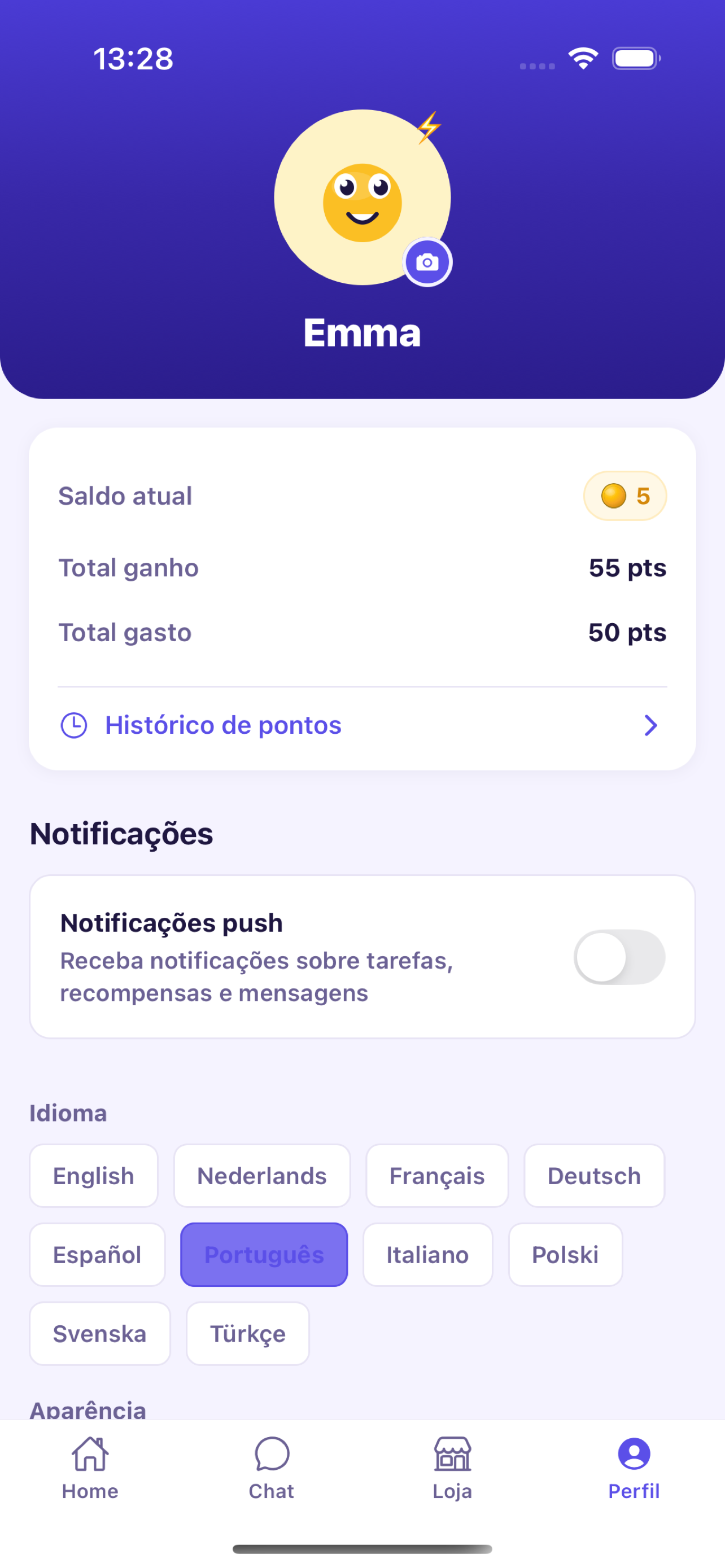Pick Español language chip
Viewport: 725px width, 1568px height.
tap(97, 1255)
